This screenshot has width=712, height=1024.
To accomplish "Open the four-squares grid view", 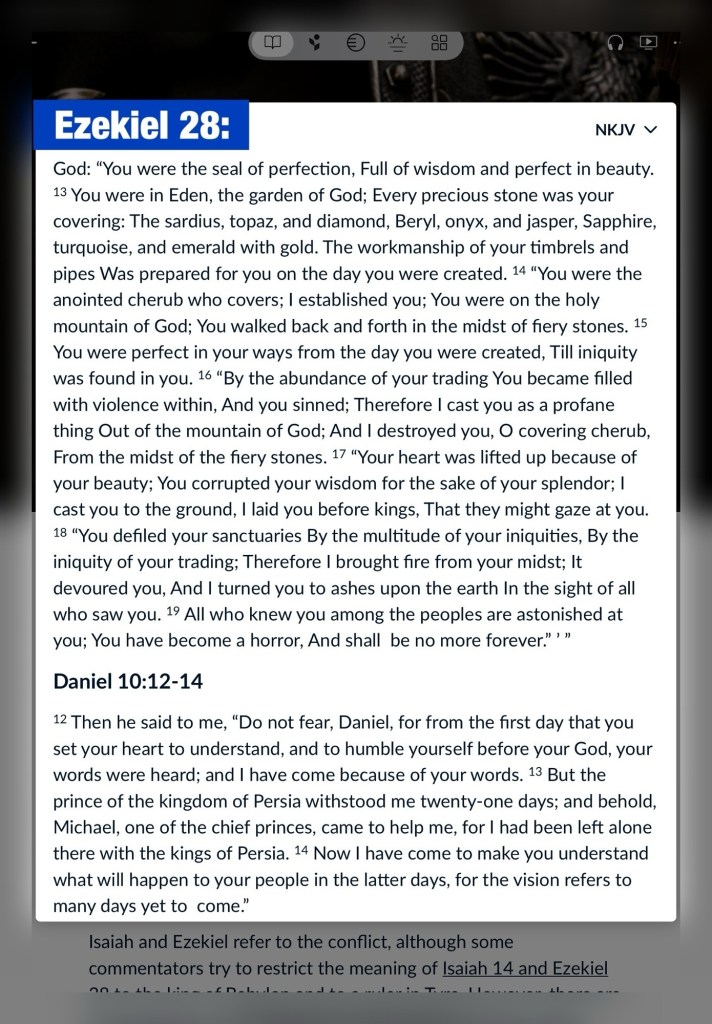I will click(438, 42).
